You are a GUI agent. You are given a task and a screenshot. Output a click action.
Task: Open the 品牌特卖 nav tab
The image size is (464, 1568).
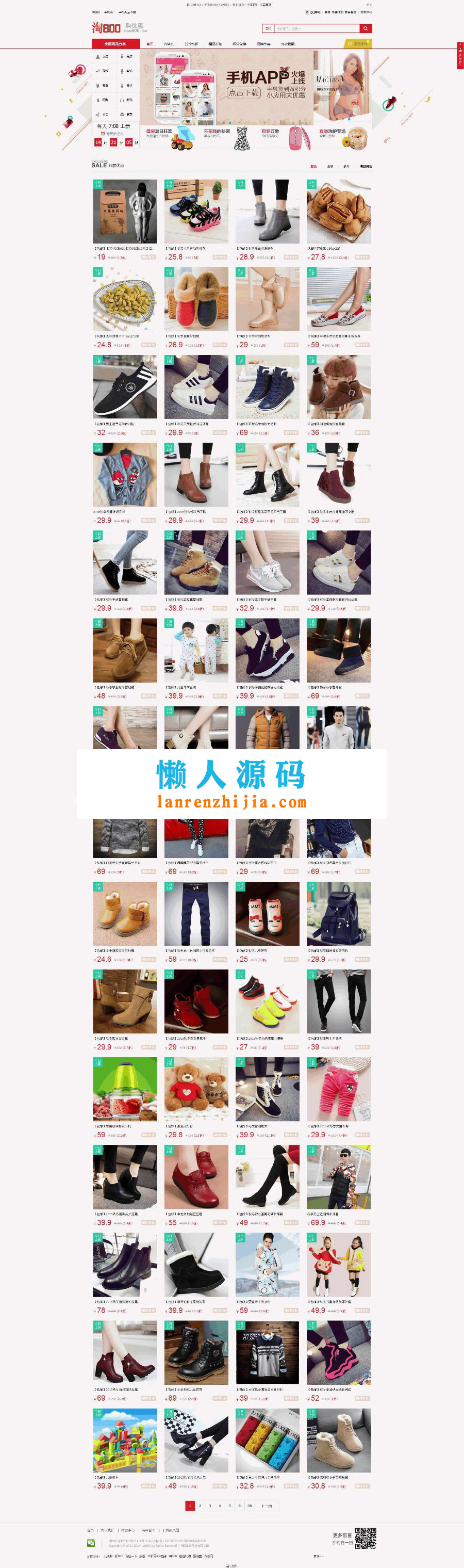tap(263, 44)
